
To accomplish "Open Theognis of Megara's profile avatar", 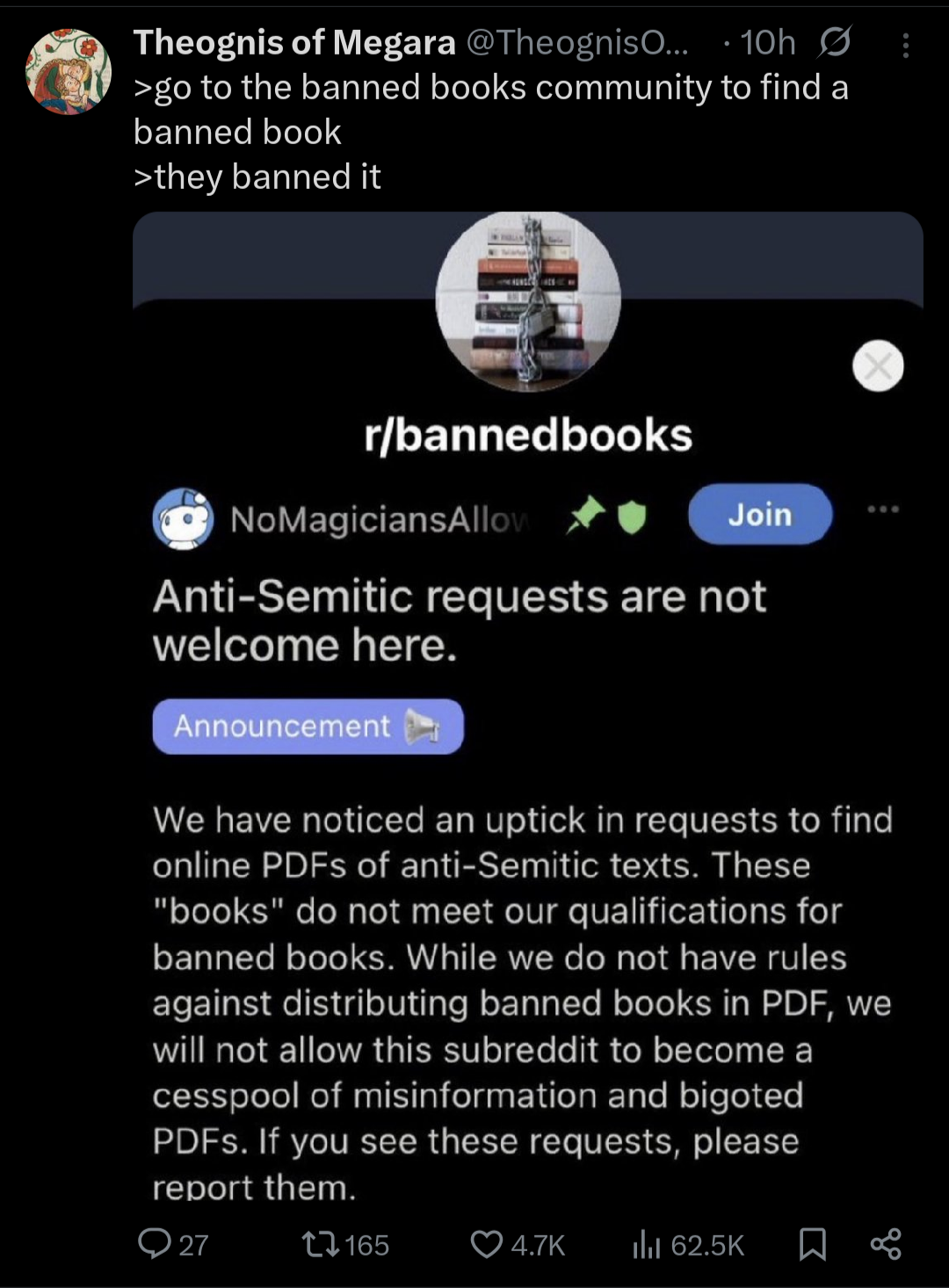I will [69, 72].
